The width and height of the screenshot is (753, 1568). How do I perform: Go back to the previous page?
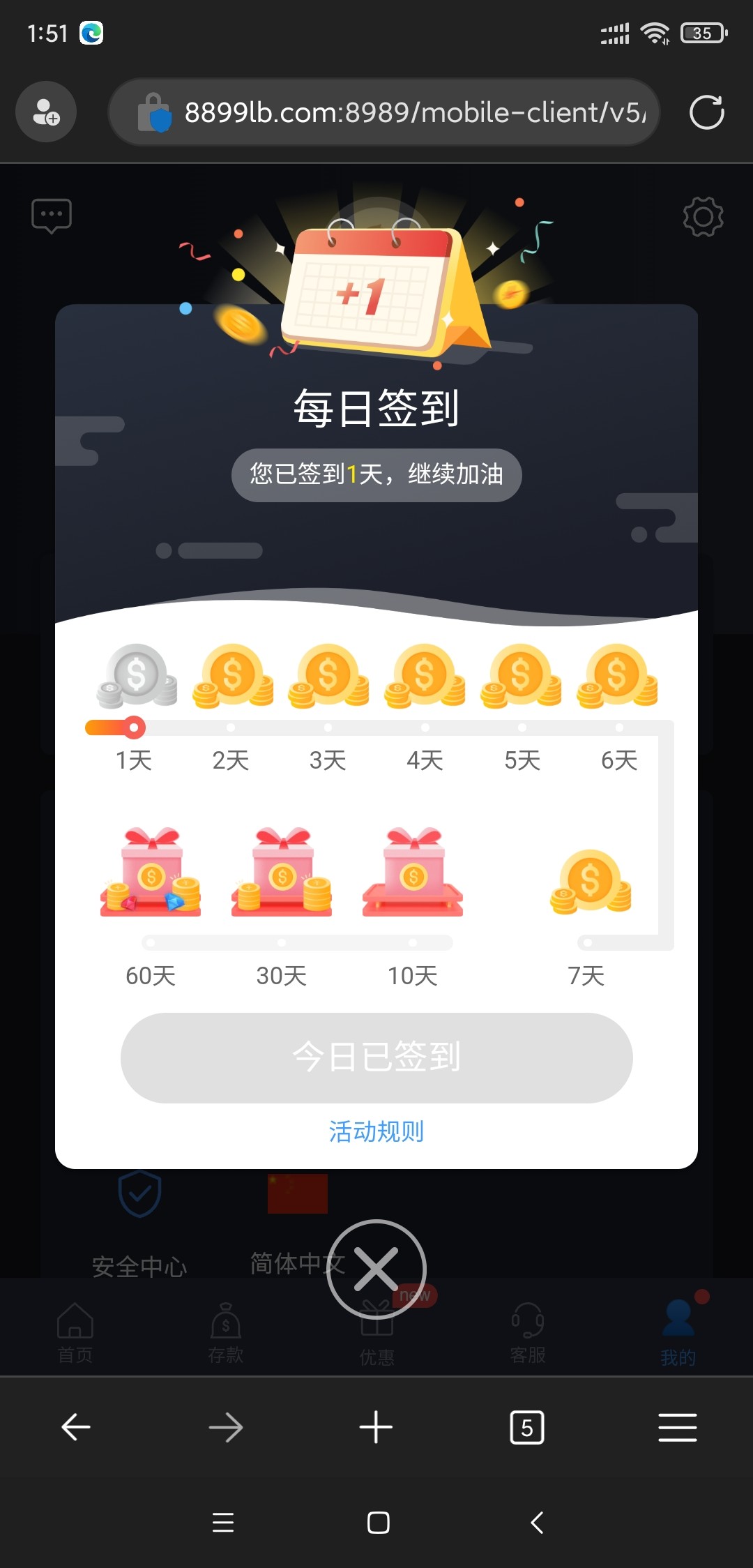(75, 1427)
